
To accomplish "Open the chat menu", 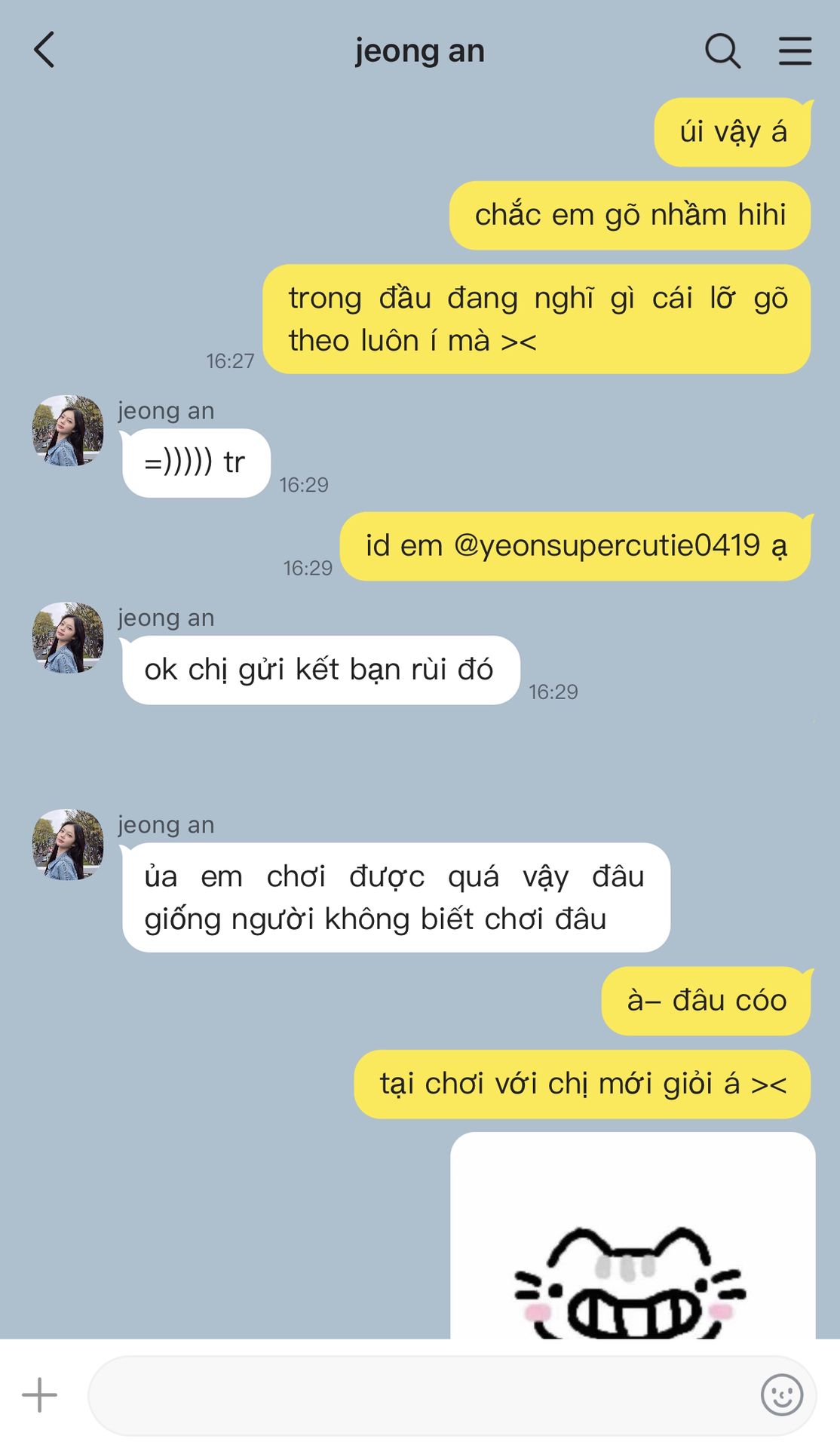I will (x=795, y=51).
